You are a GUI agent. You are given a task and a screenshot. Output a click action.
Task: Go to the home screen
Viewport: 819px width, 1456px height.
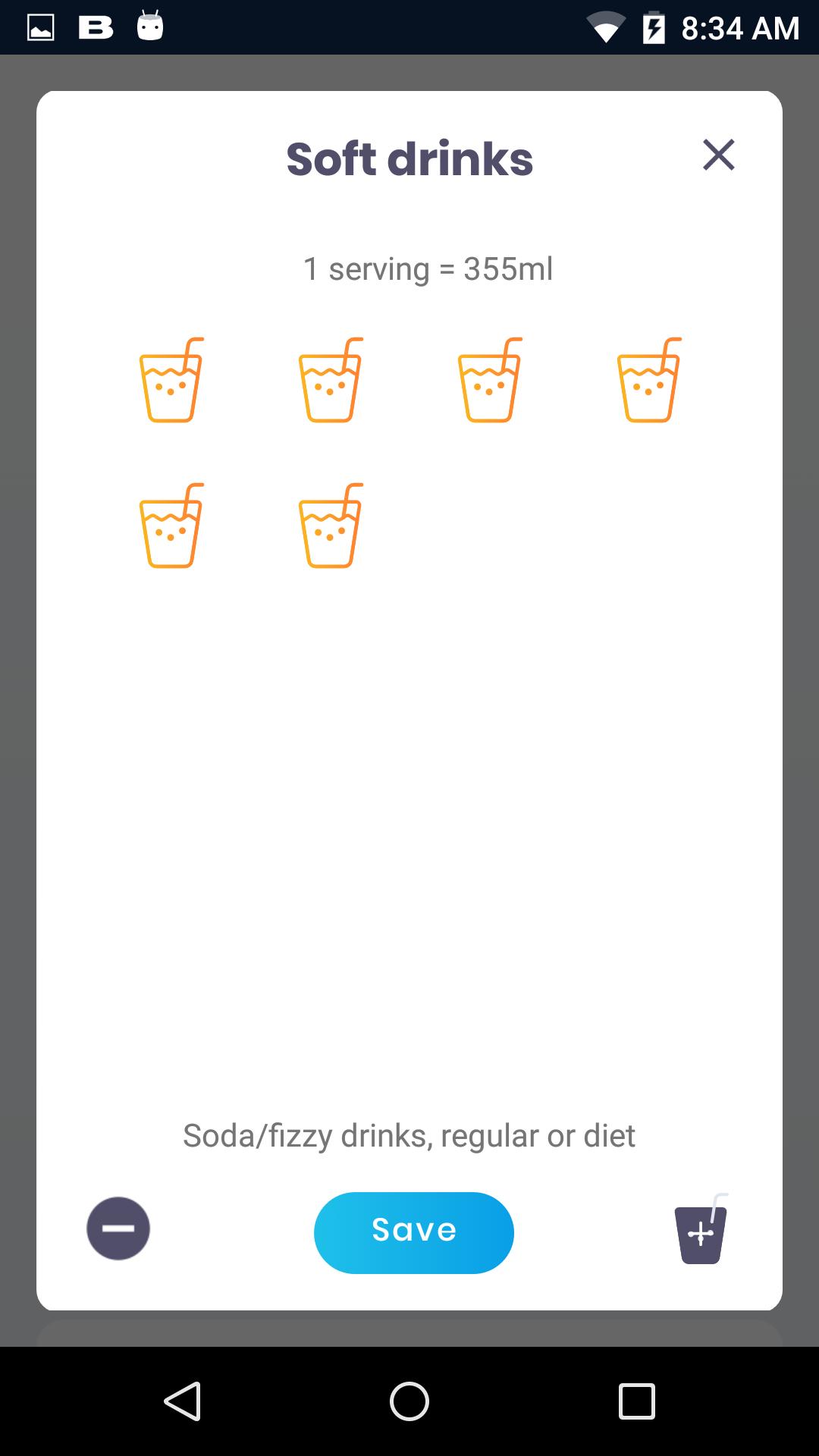point(409,1401)
